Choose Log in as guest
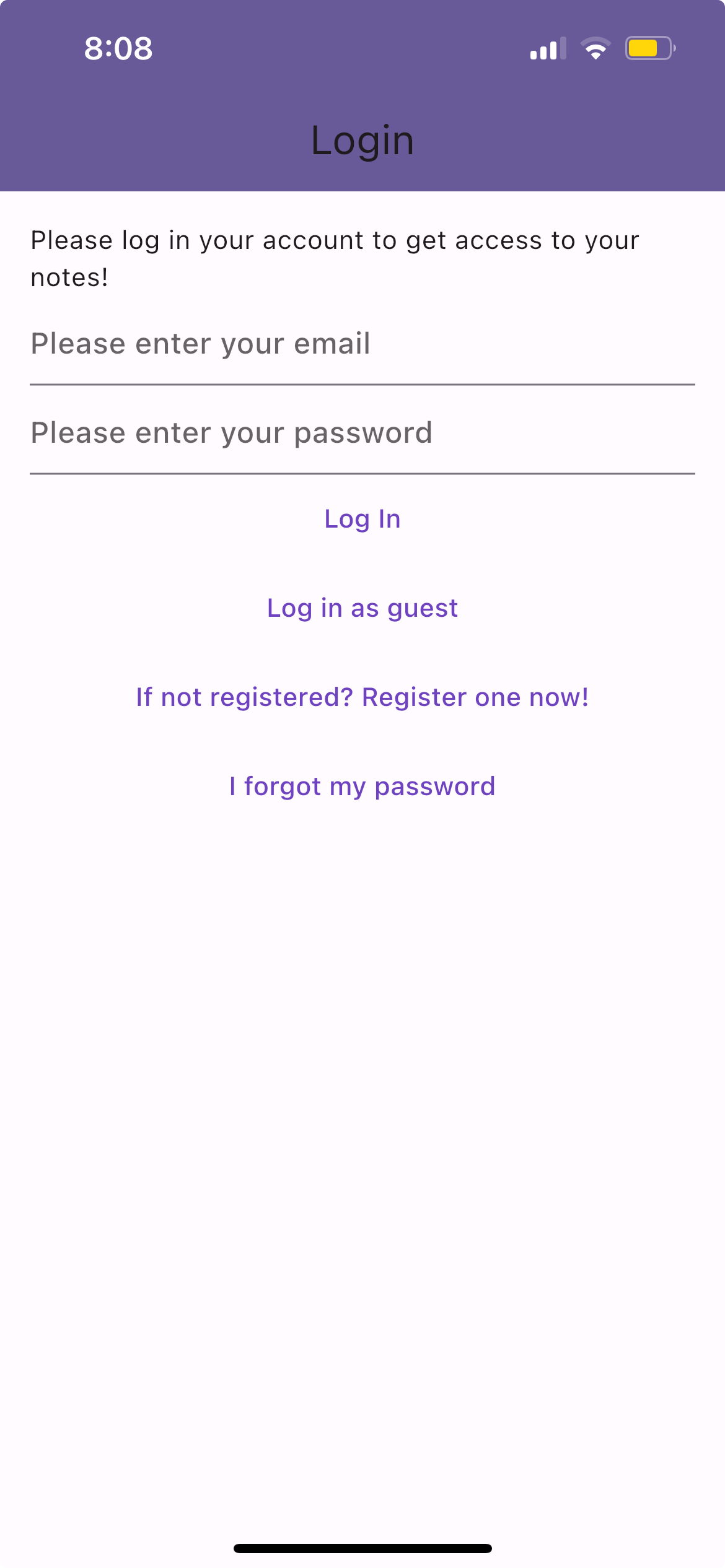The height and width of the screenshot is (1568, 725). pyautogui.click(x=362, y=608)
